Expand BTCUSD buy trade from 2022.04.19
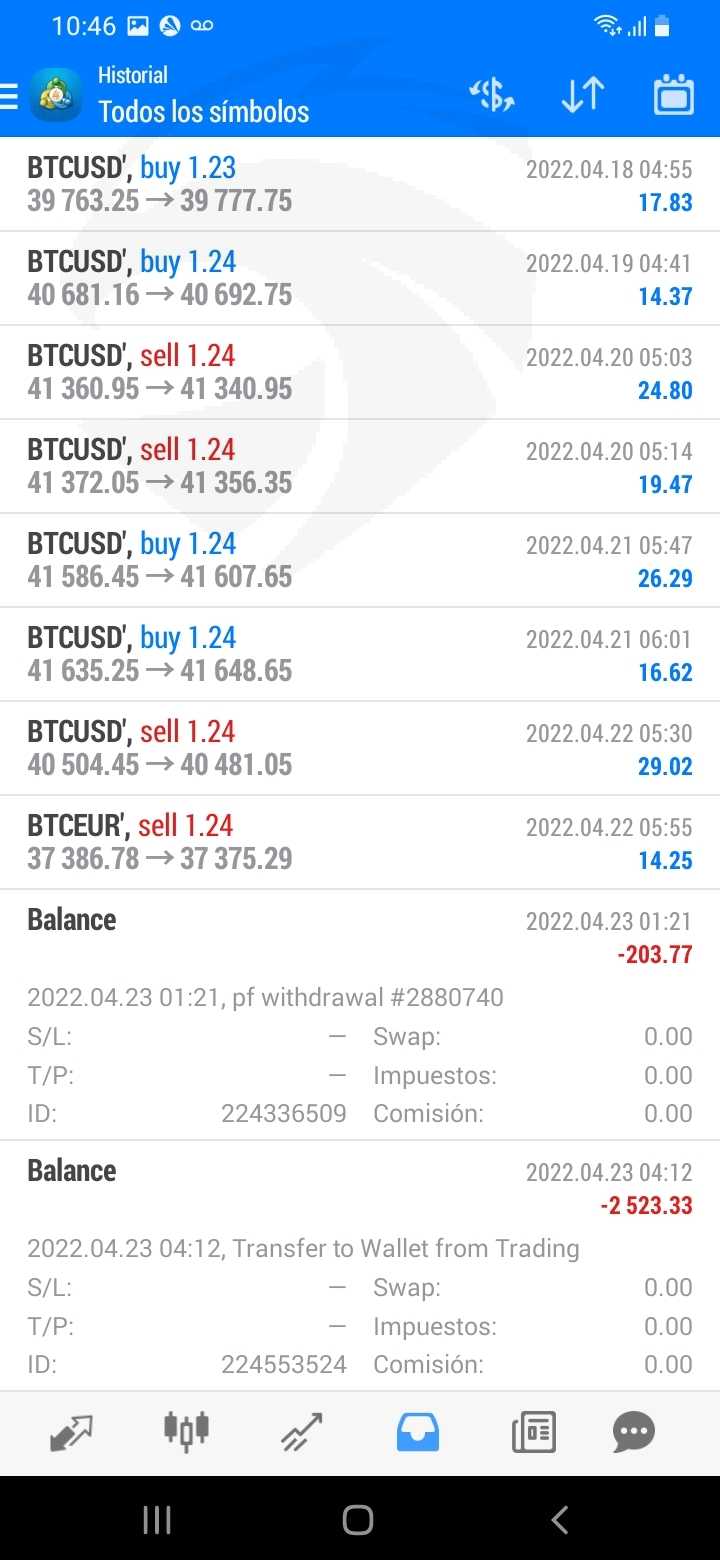The height and width of the screenshot is (1560, 720). point(360,279)
